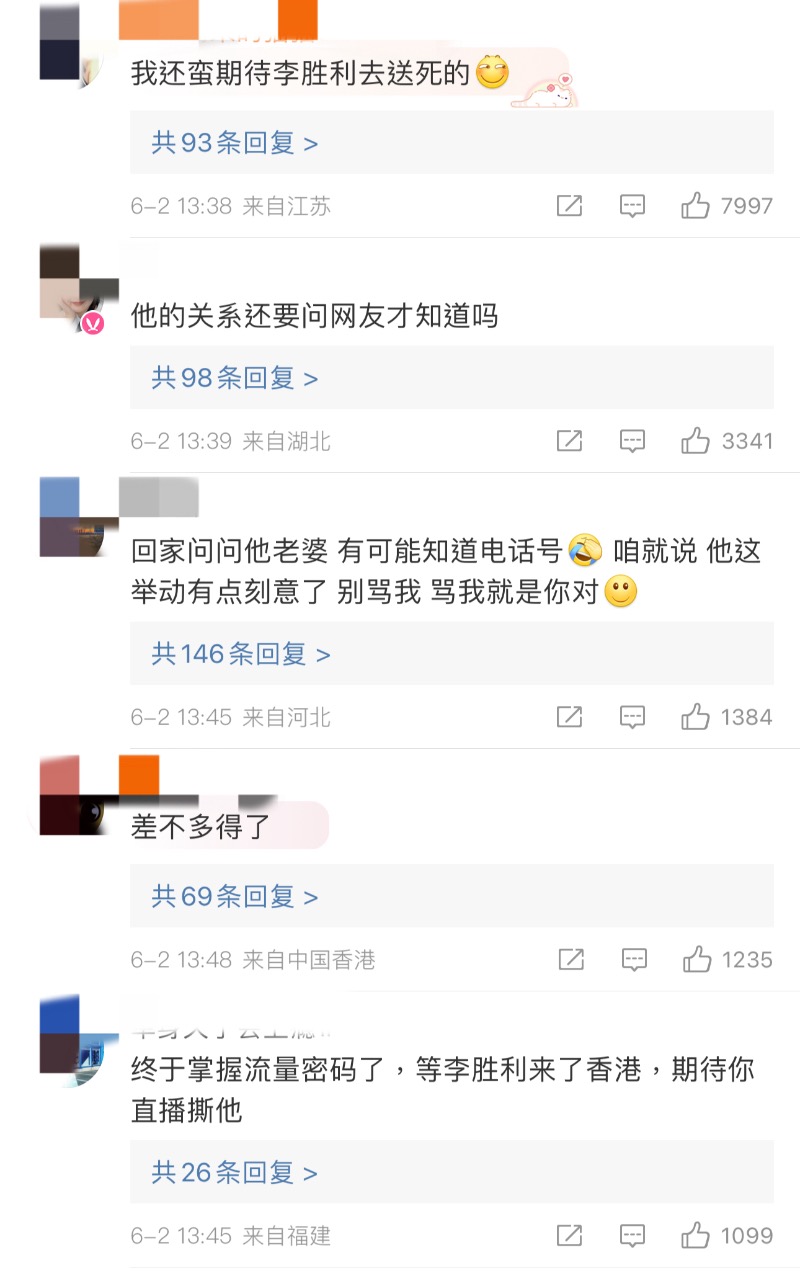Expand the 69 replies thread
The image size is (800, 1273).
point(235,897)
